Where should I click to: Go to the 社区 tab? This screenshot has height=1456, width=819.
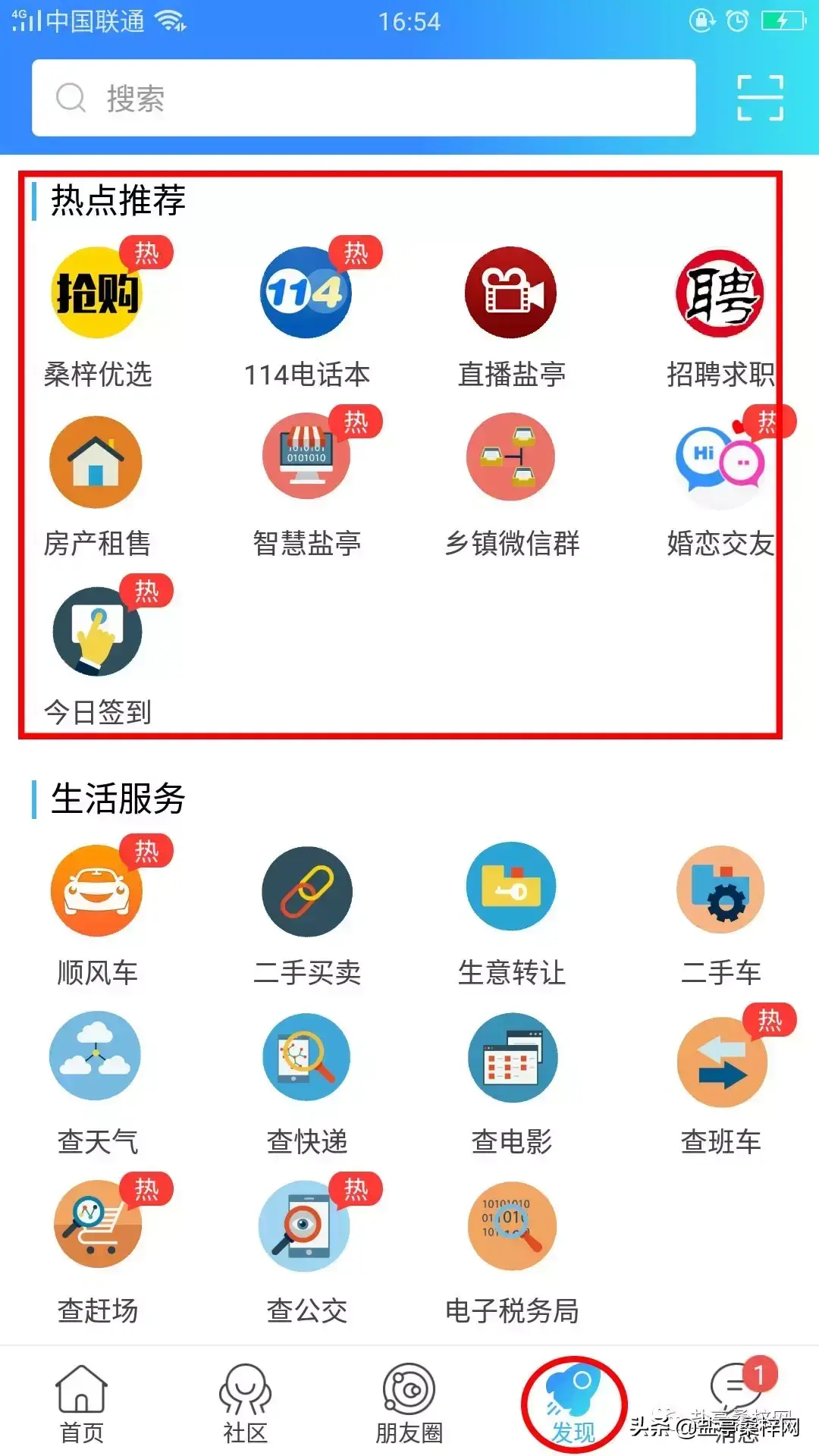245,1403
